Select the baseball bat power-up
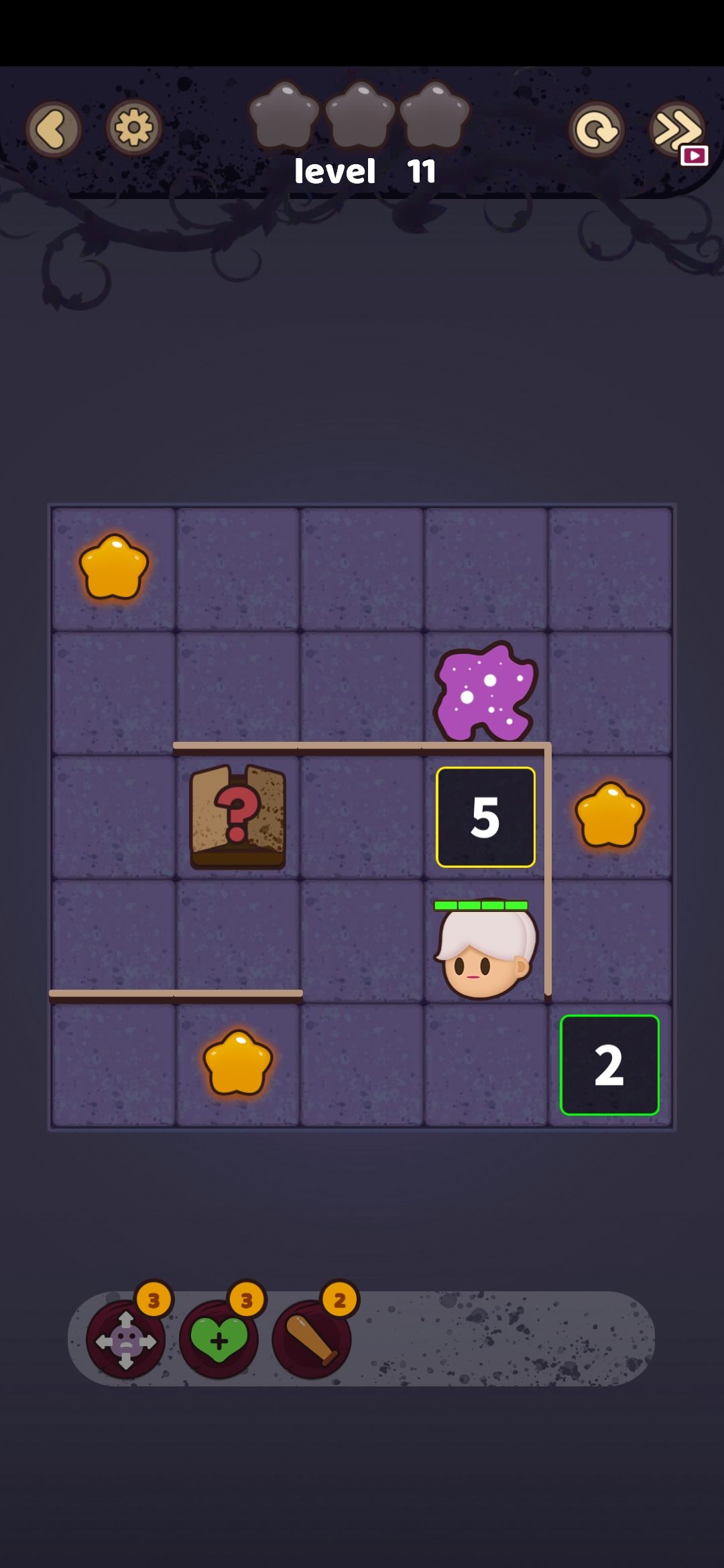The image size is (724, 1568). pos(312,1340)
